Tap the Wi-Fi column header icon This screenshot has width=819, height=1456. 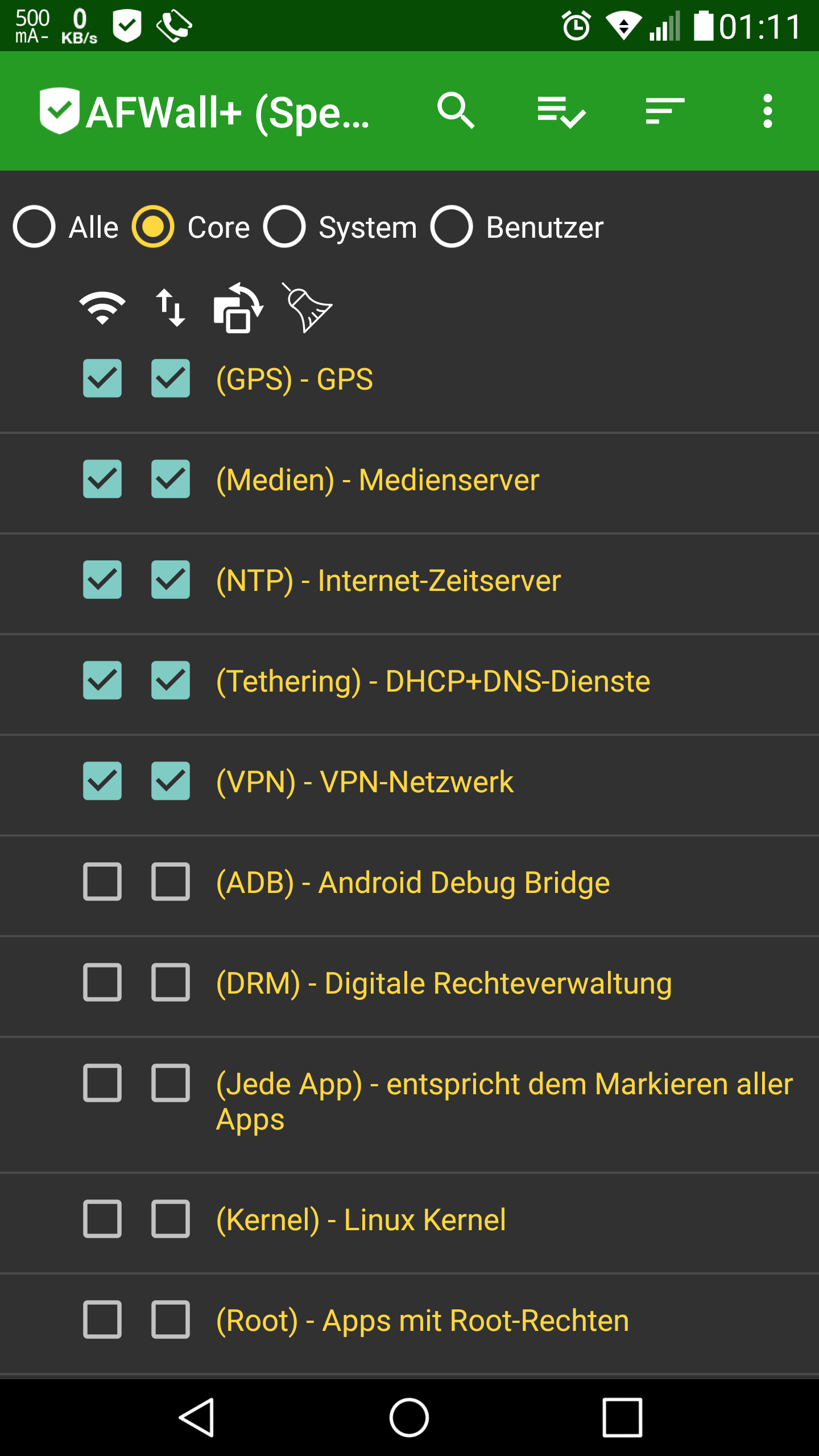[x=102, y=308]
